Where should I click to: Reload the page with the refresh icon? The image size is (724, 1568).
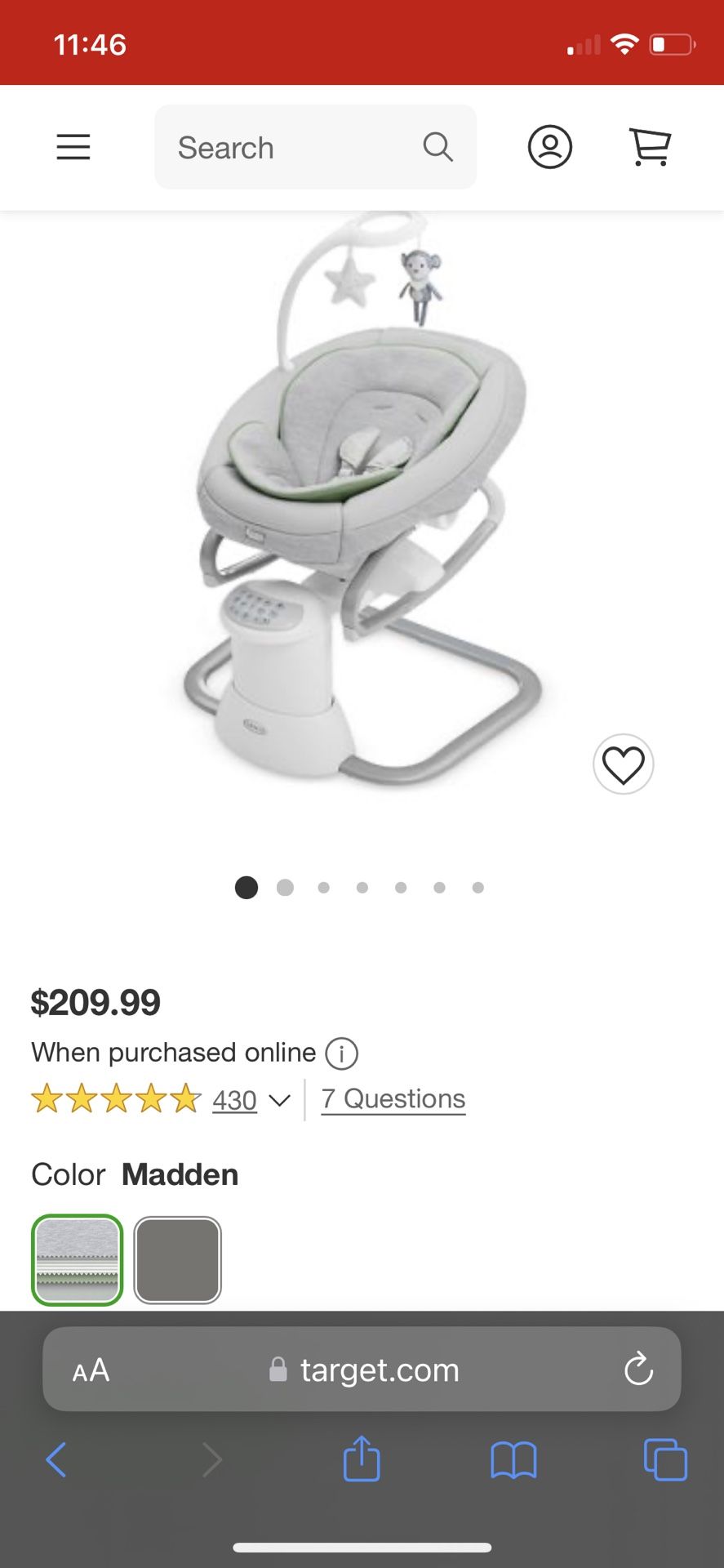pos(639,1369)
